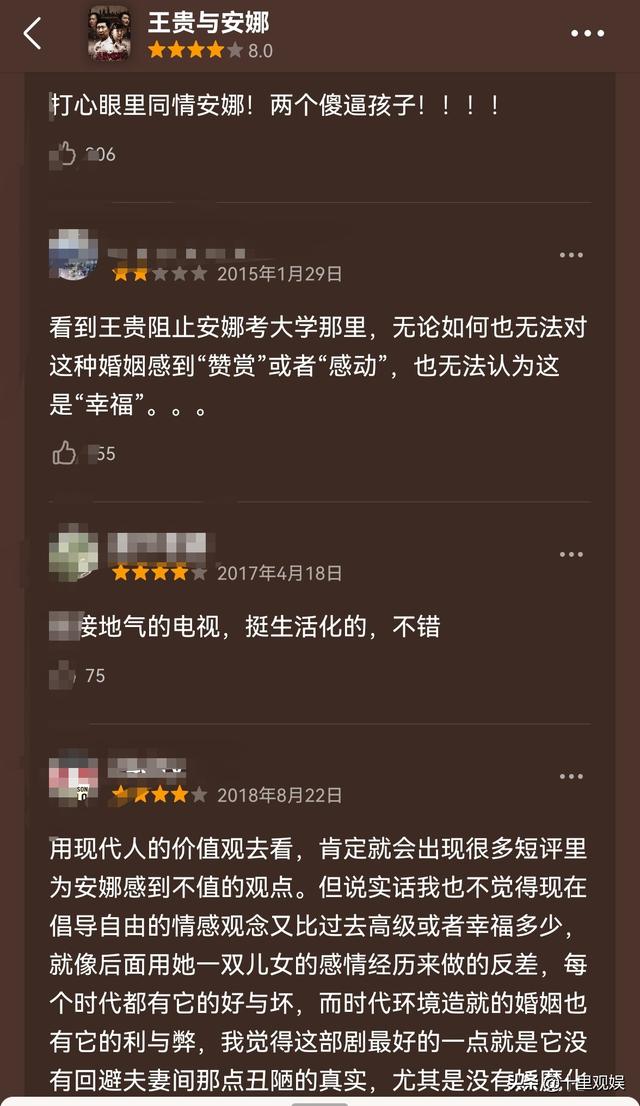640x1106 pixels.
Task: Like the 接地气的电视 review
Action: tap(65, 675)
